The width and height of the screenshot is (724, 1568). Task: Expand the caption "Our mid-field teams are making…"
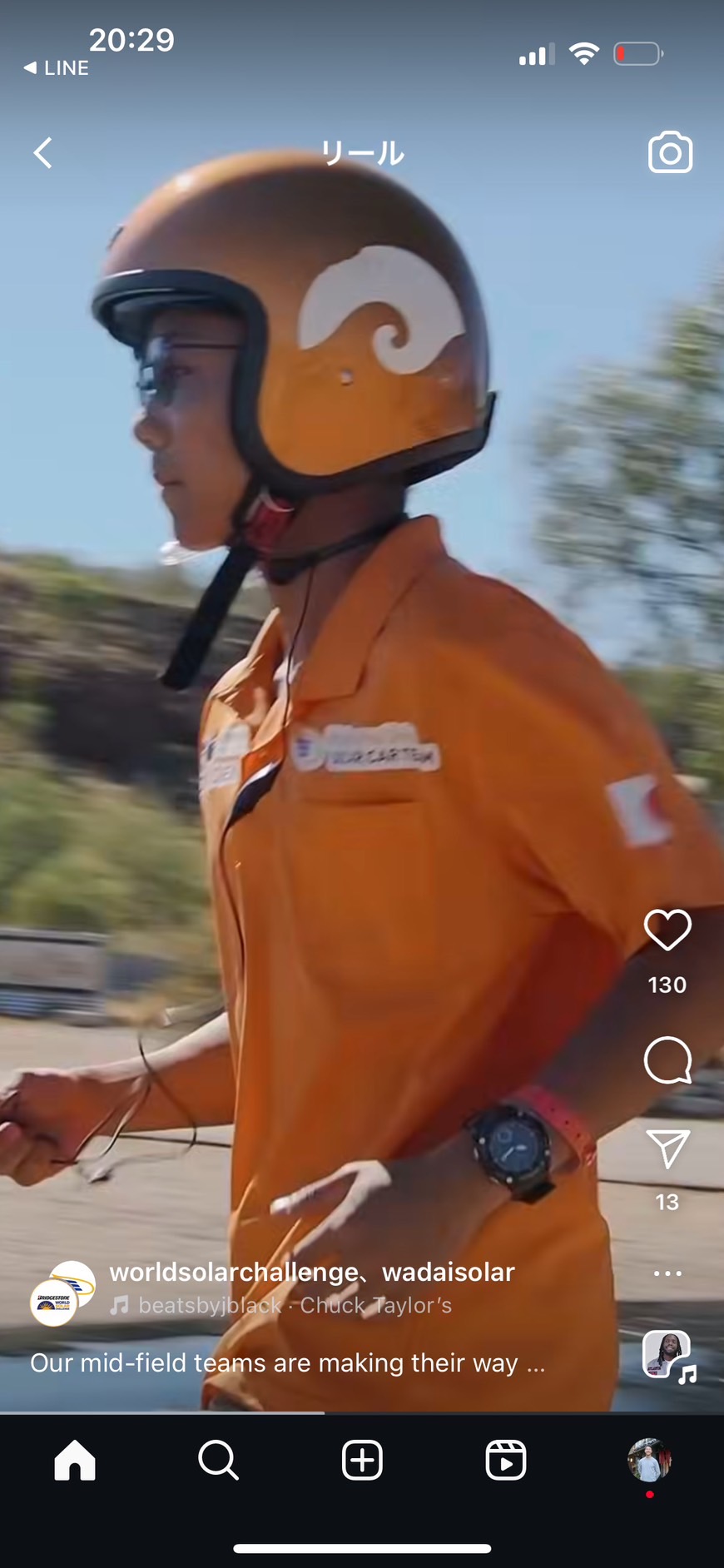pyautogui.click(x=287, y=1362)
